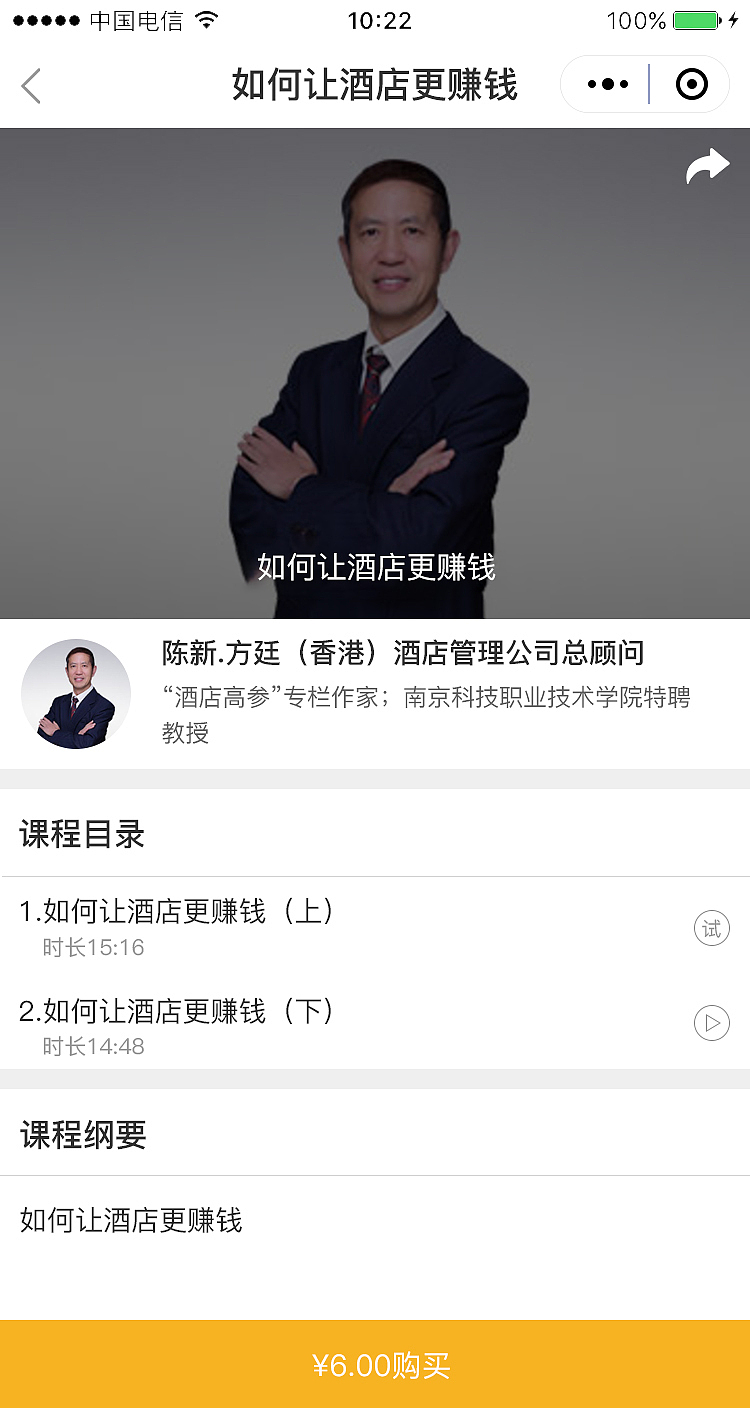The image size is (750, 1408).
Task: Tap the share arrow on the video
Action: click(708, 165)
